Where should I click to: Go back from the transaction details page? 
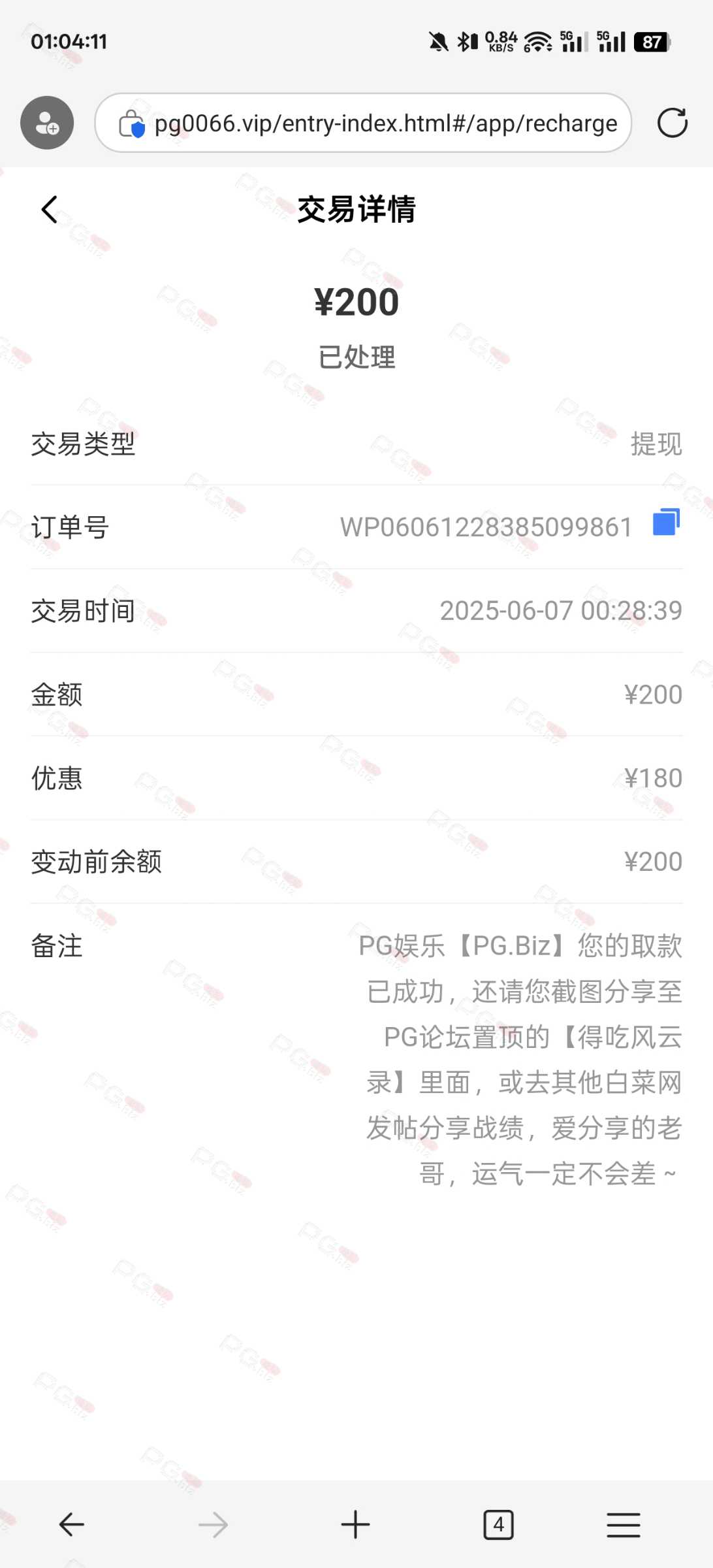click(50, 210)
